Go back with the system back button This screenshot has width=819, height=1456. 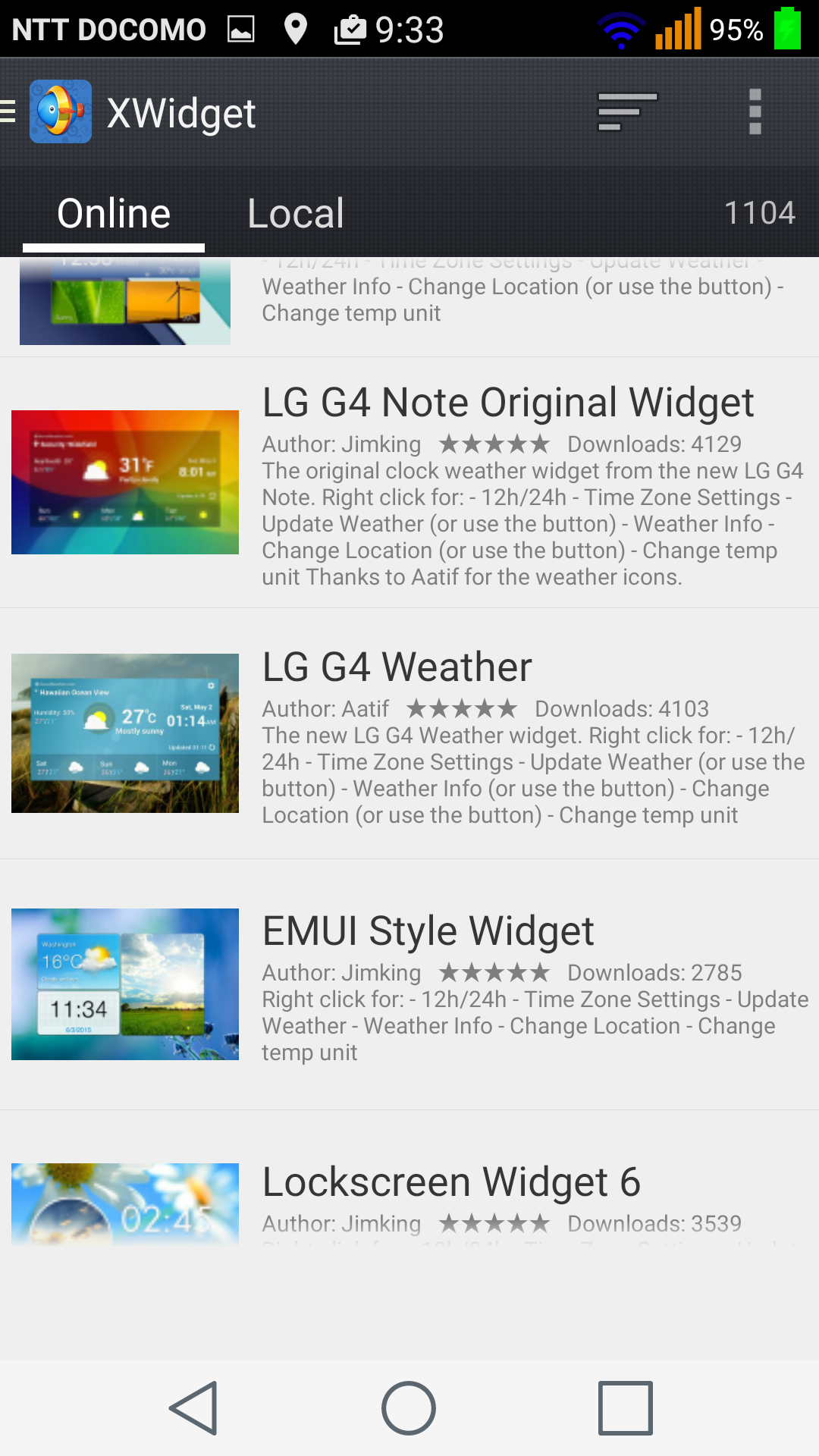(x=194, y=1408)
